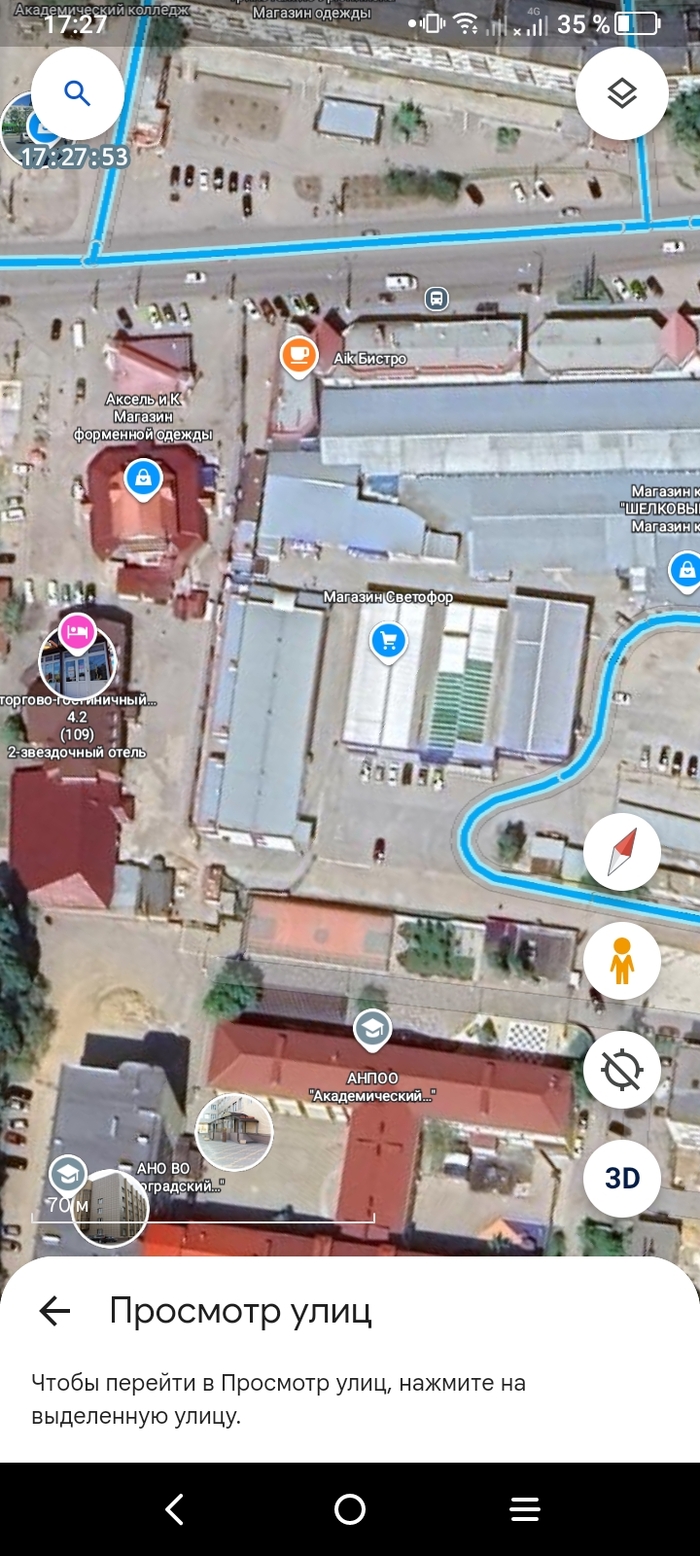The width and height of the screenshot is (700, 1556).
Task: Open the map search button
Action: point(78,94)
